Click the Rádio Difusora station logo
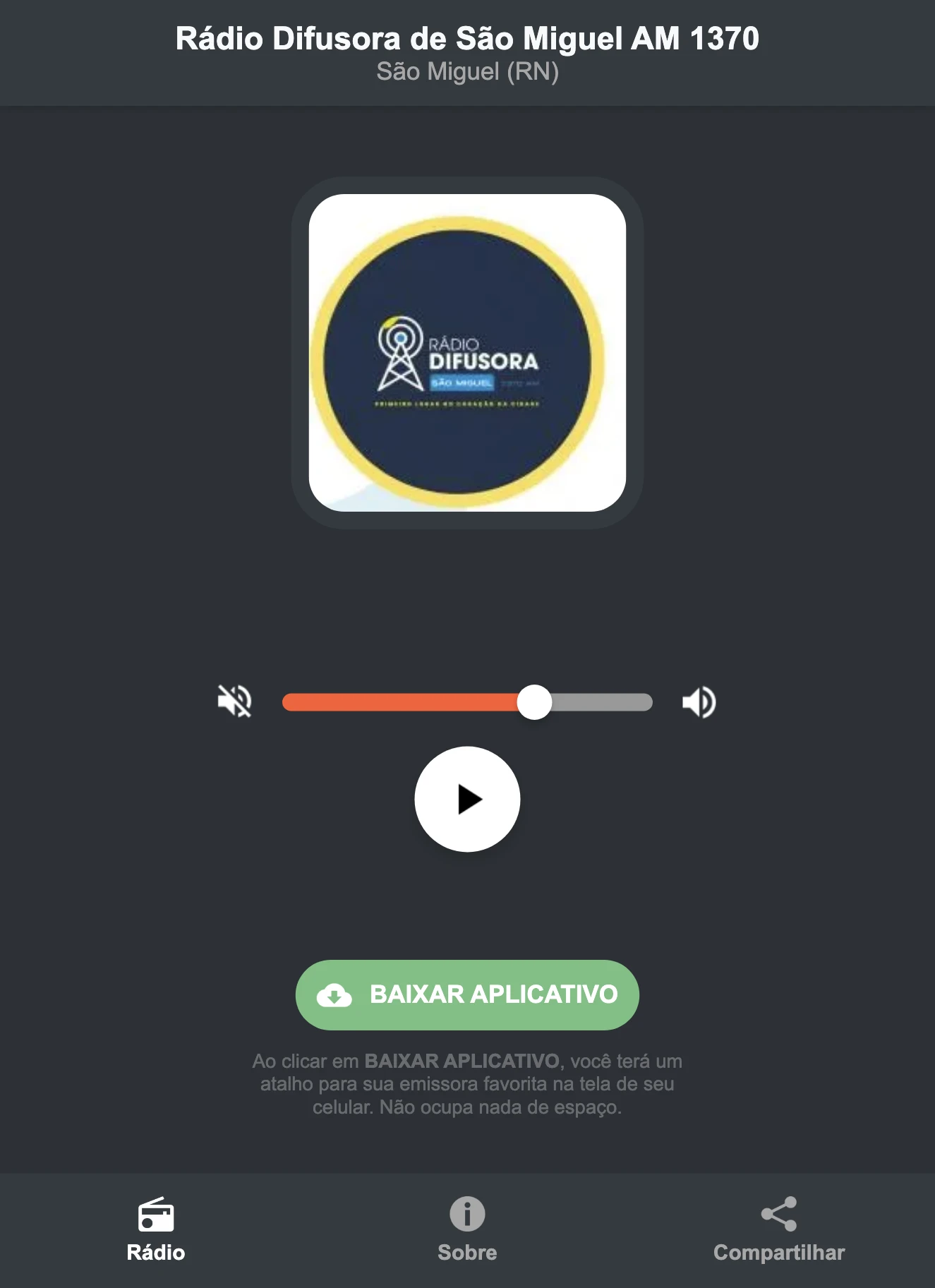This screenshot has width=935, height=1288. [466, 353]
